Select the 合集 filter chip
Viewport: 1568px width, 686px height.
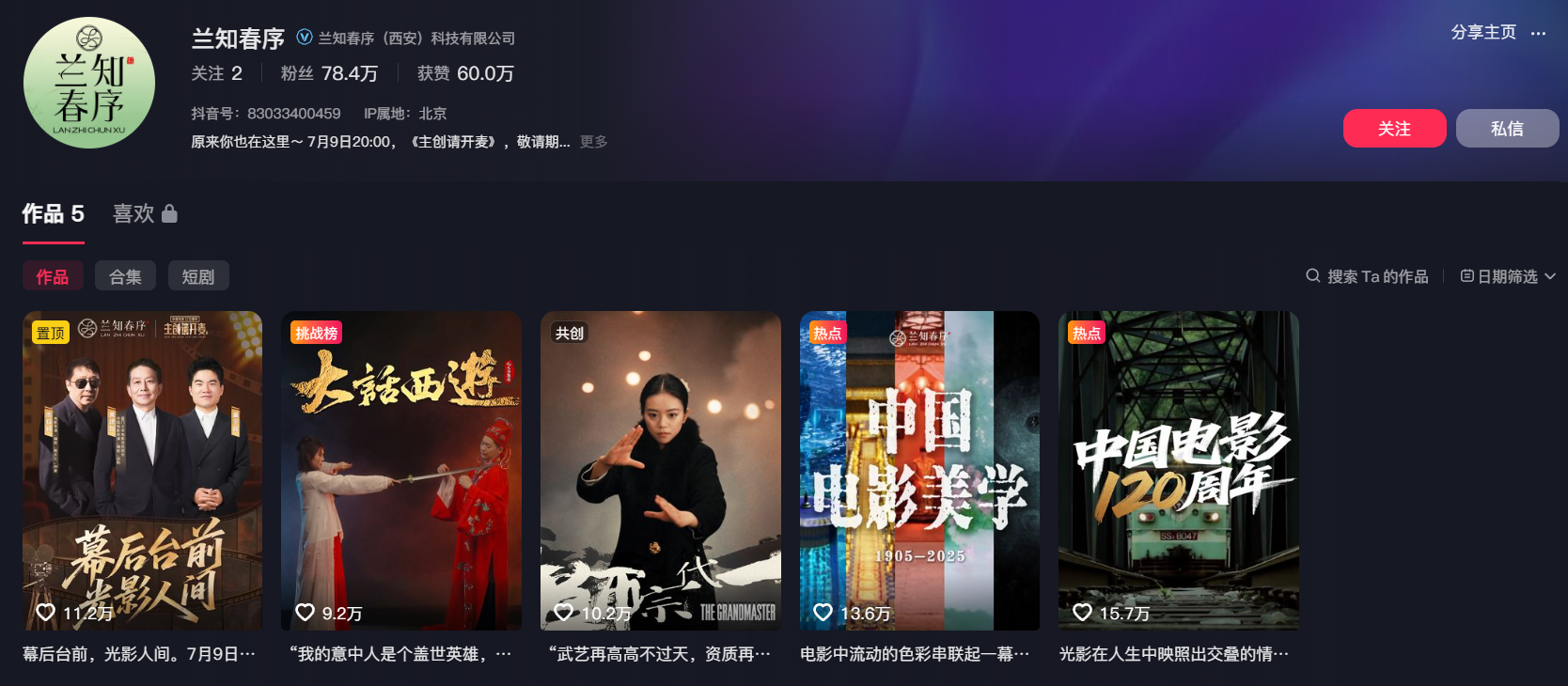tap(125, 276)
